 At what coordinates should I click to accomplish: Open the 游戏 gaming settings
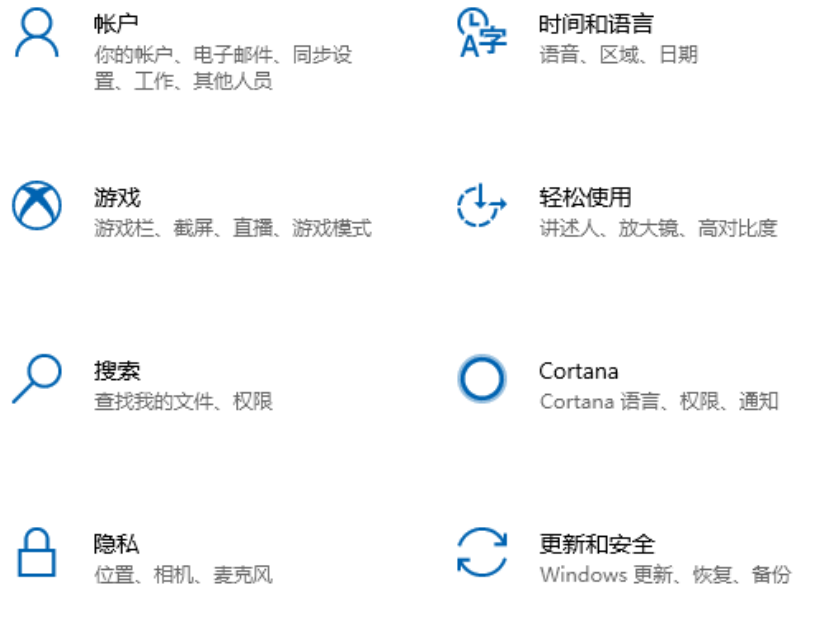(117, 198)
